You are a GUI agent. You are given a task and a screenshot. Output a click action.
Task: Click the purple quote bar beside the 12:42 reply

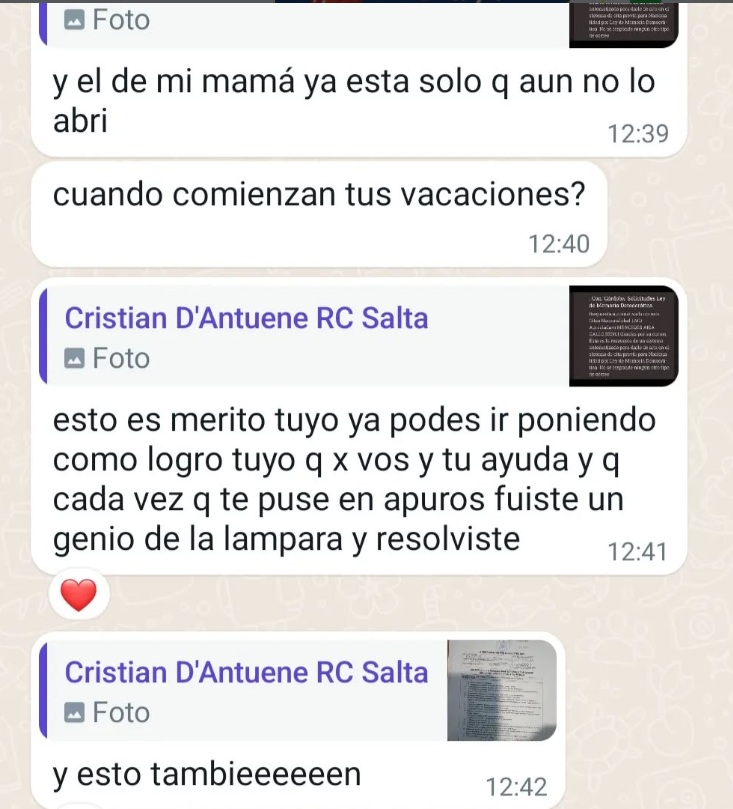point(43,690)
